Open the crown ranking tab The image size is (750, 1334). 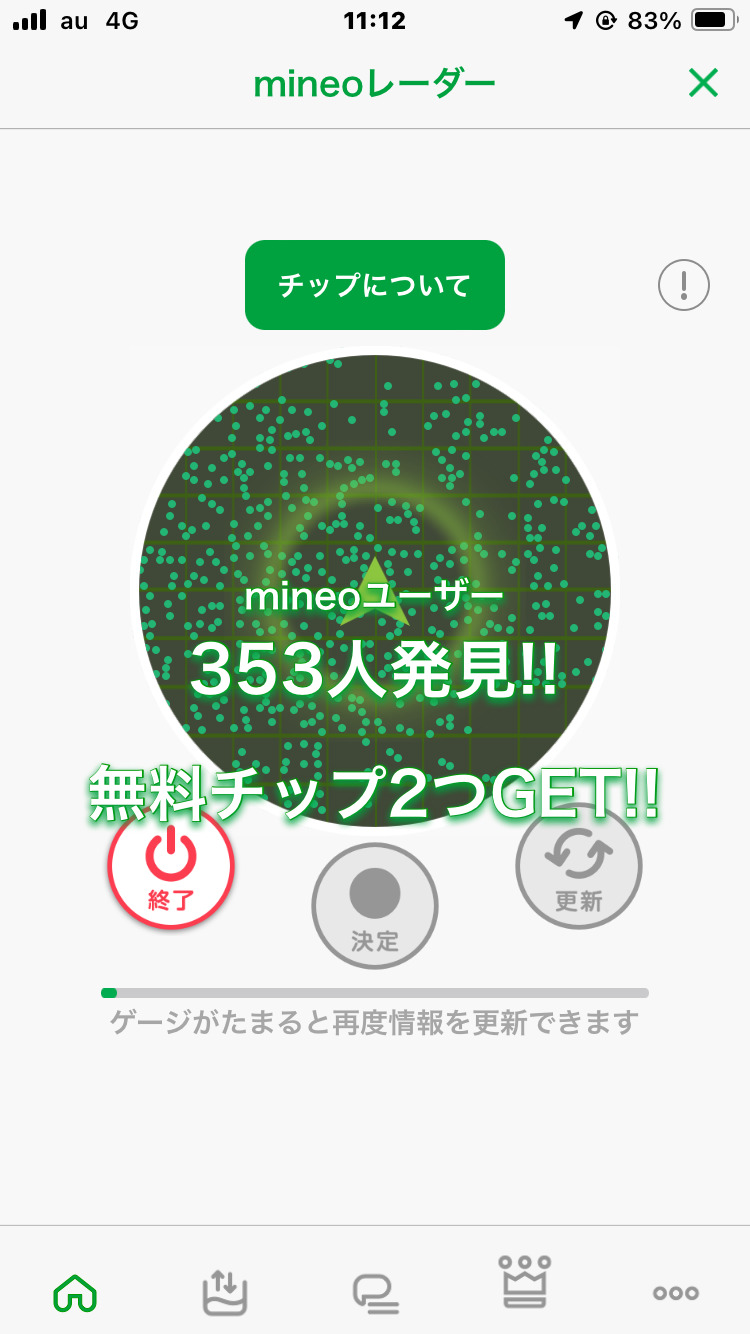[x=525, y=1282]
